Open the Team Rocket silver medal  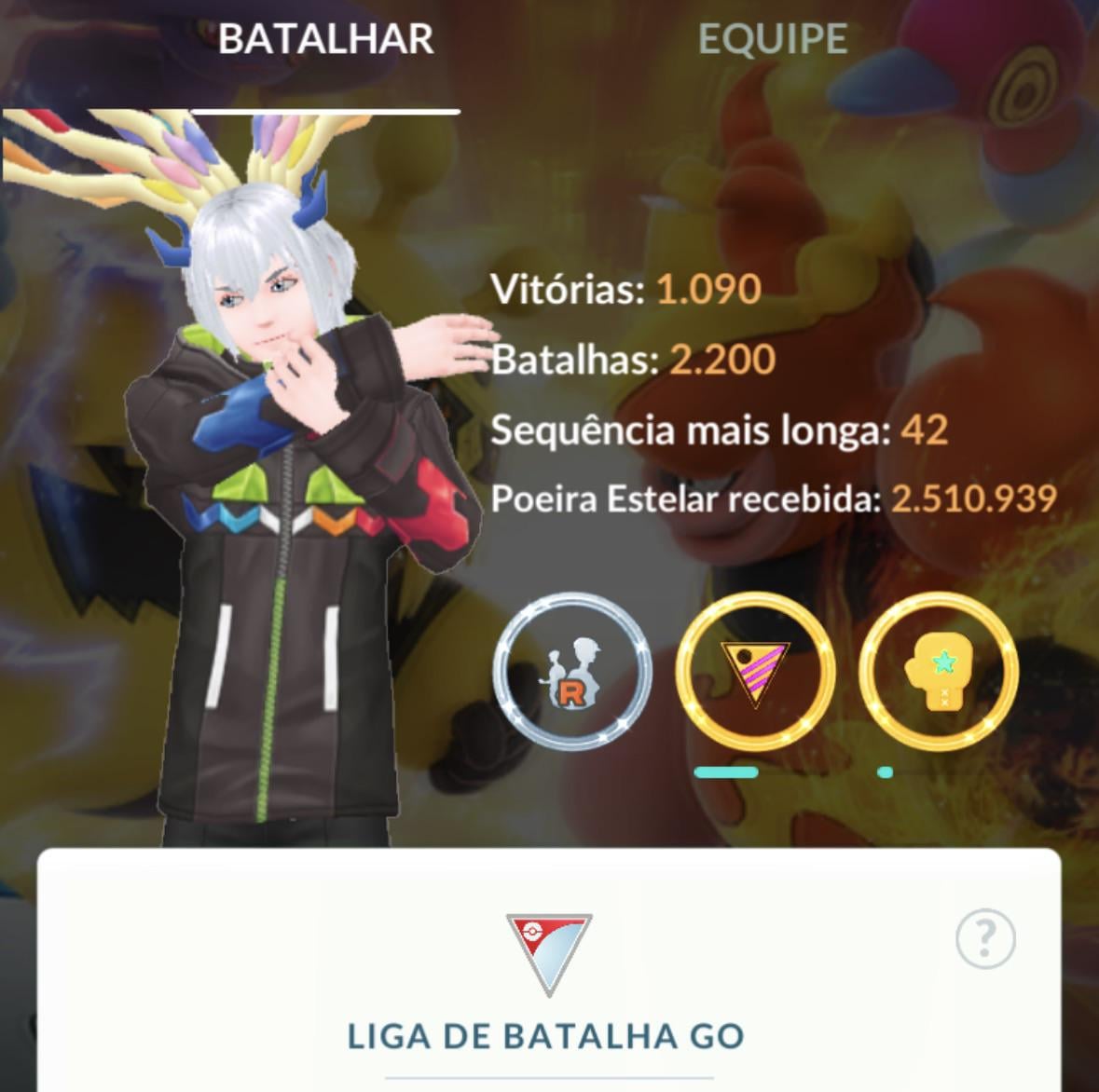click(571, 672)
